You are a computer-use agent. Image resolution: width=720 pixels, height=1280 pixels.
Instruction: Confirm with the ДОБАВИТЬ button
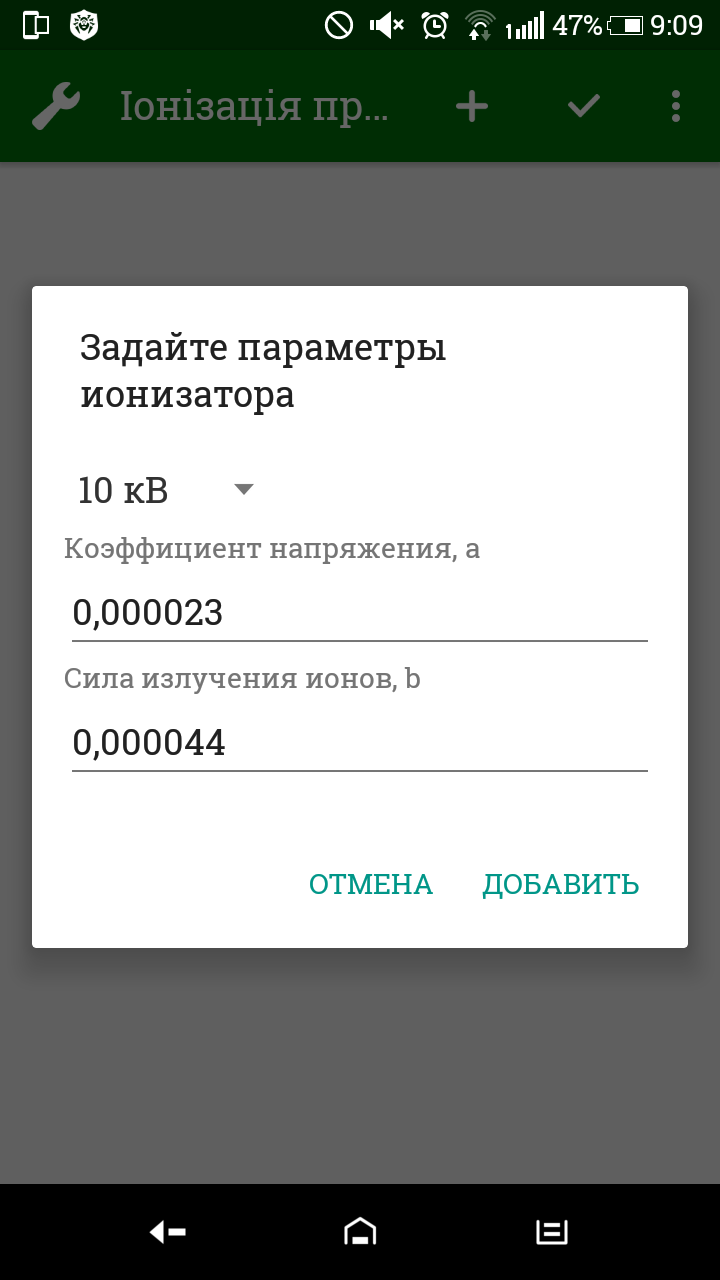pos(560,884)
